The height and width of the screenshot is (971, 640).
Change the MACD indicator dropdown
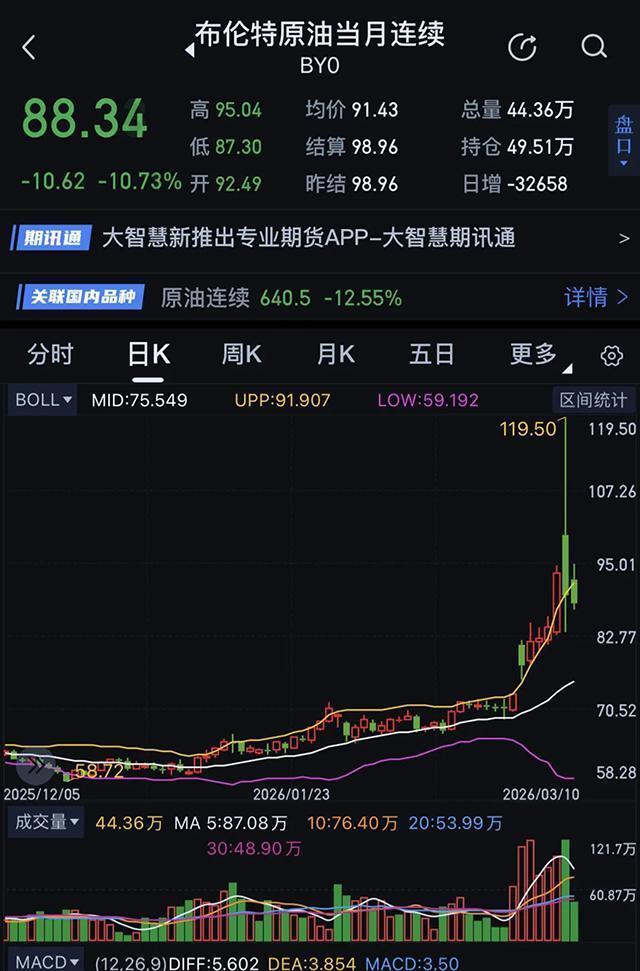click(46, 962)
